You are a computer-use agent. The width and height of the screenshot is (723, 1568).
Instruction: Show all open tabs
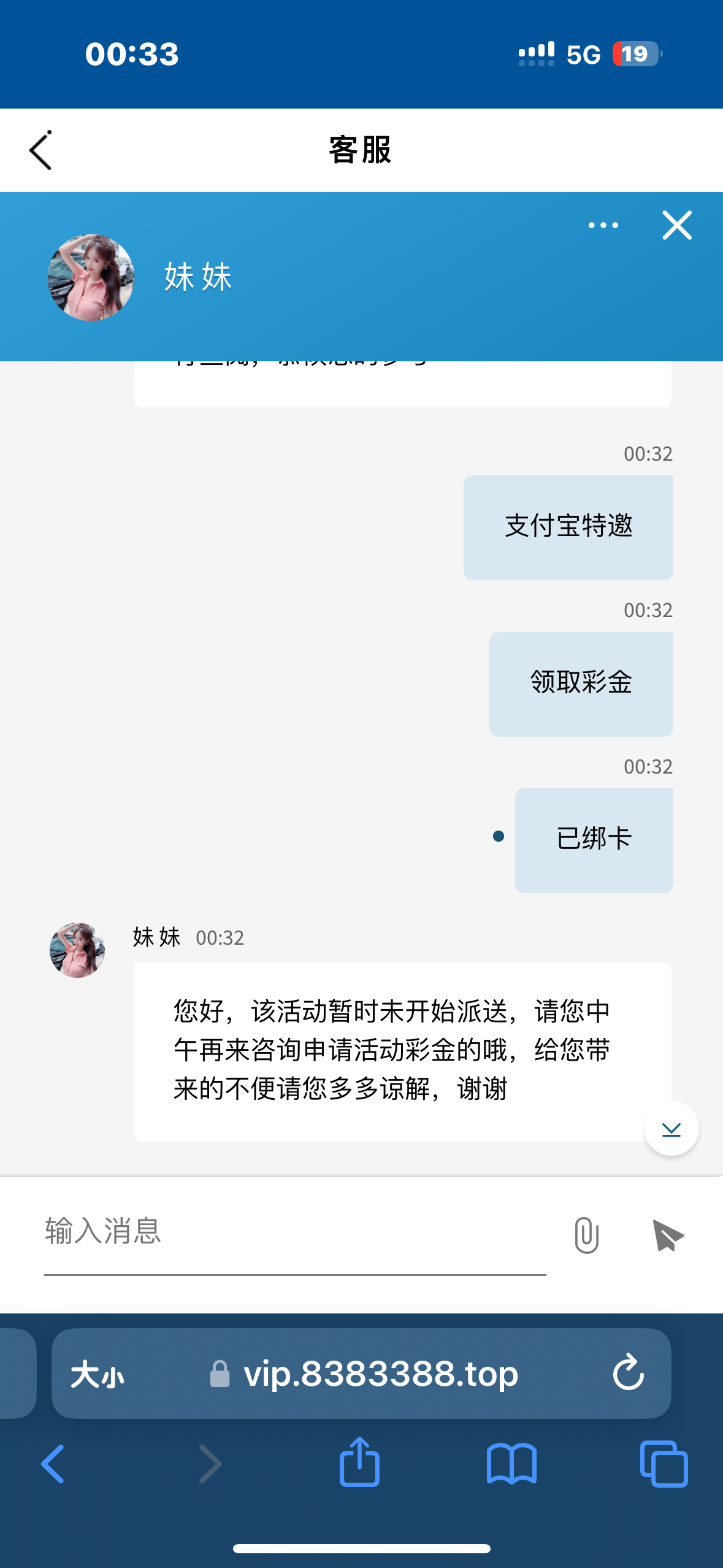point(664,1464)
